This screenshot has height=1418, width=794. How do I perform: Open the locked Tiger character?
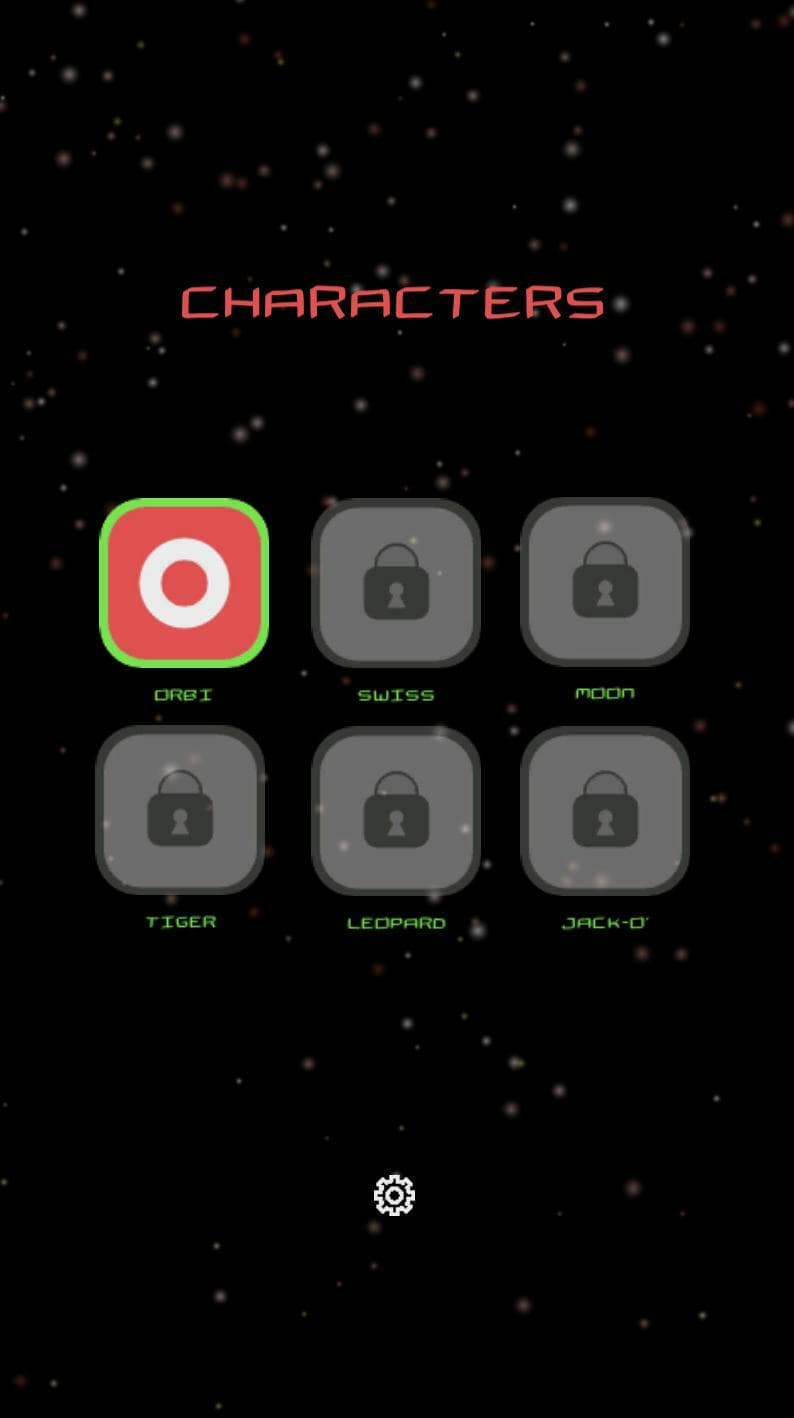coord(180,810)
